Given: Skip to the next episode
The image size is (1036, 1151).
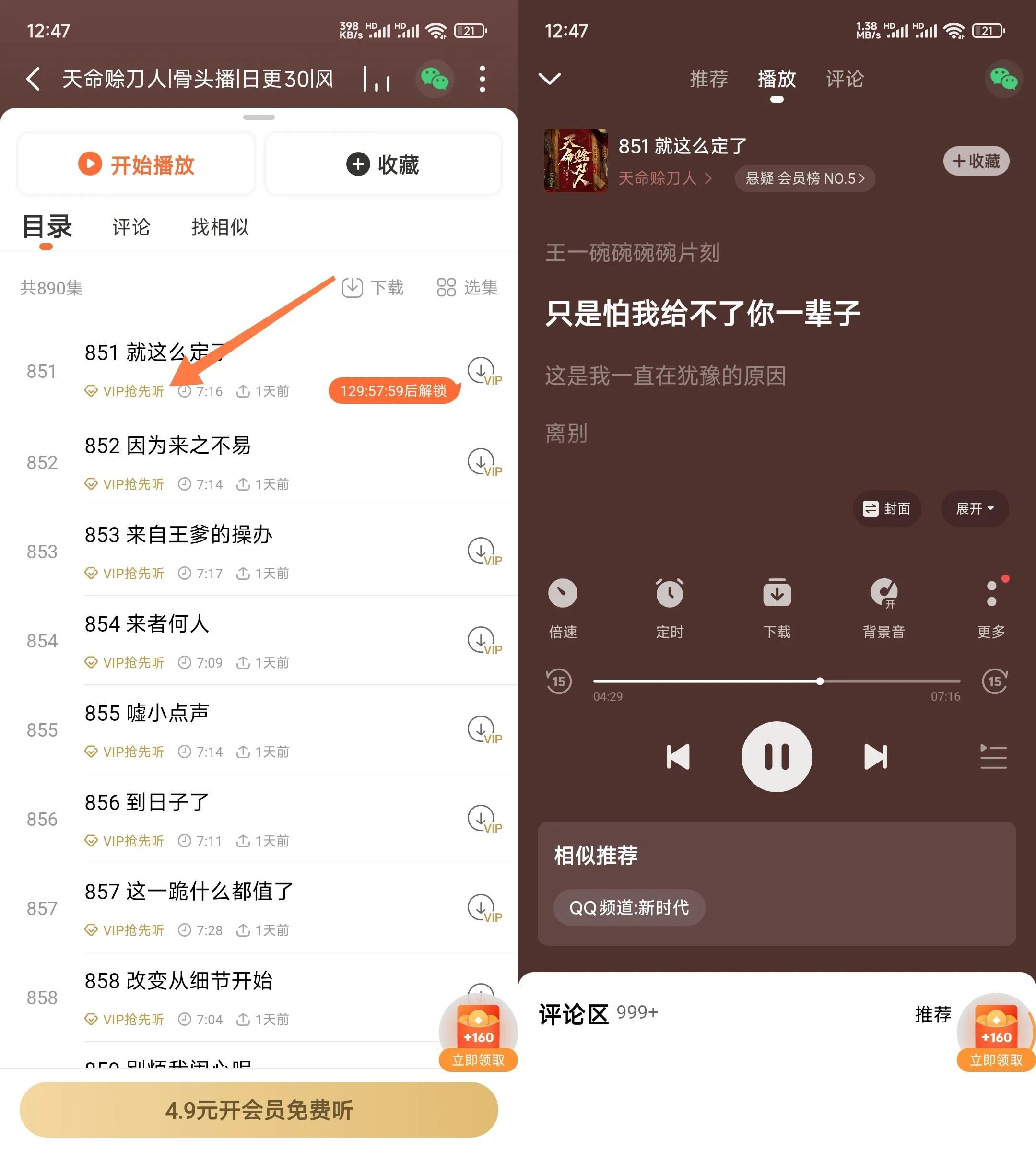Looking at the screenshot, I should pyautogui.click(x=875, y=756).
